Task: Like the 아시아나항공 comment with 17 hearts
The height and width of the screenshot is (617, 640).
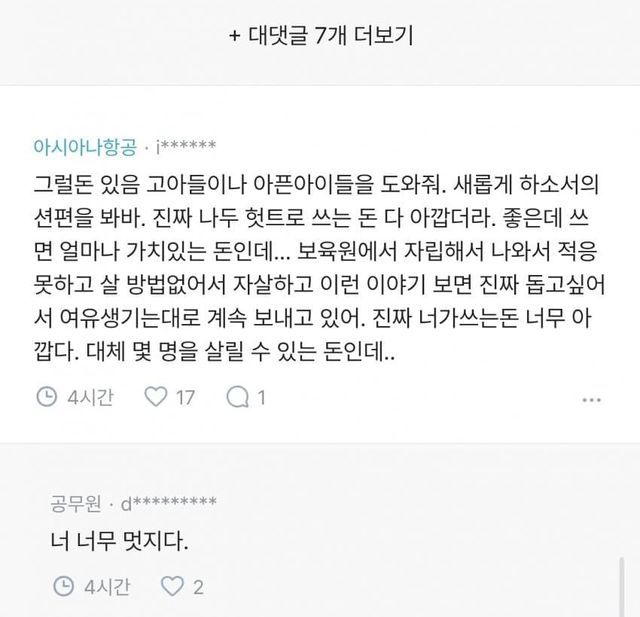Action: point(156,398)
